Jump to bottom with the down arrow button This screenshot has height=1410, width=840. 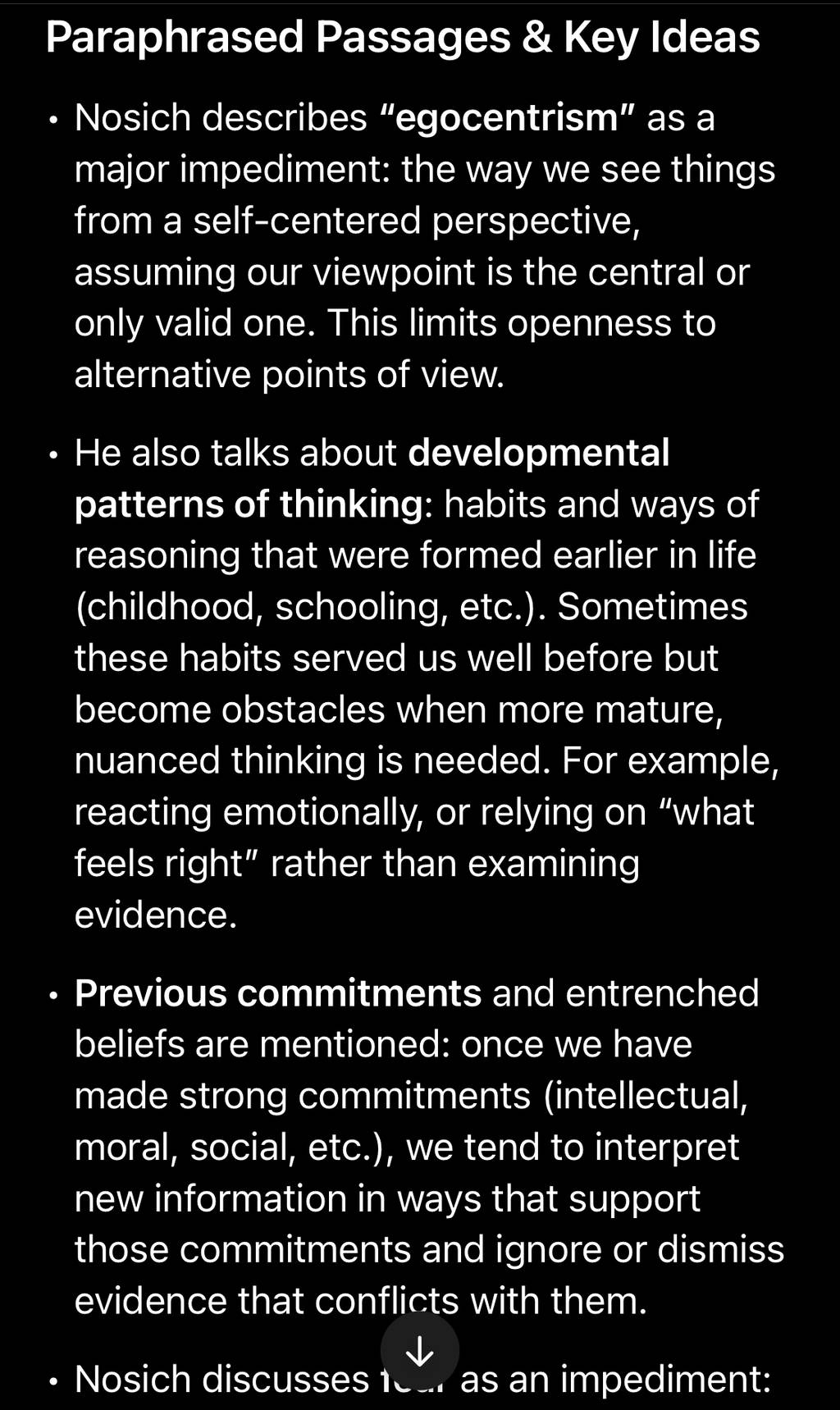pyautogui.click(x=420, y=1351)
